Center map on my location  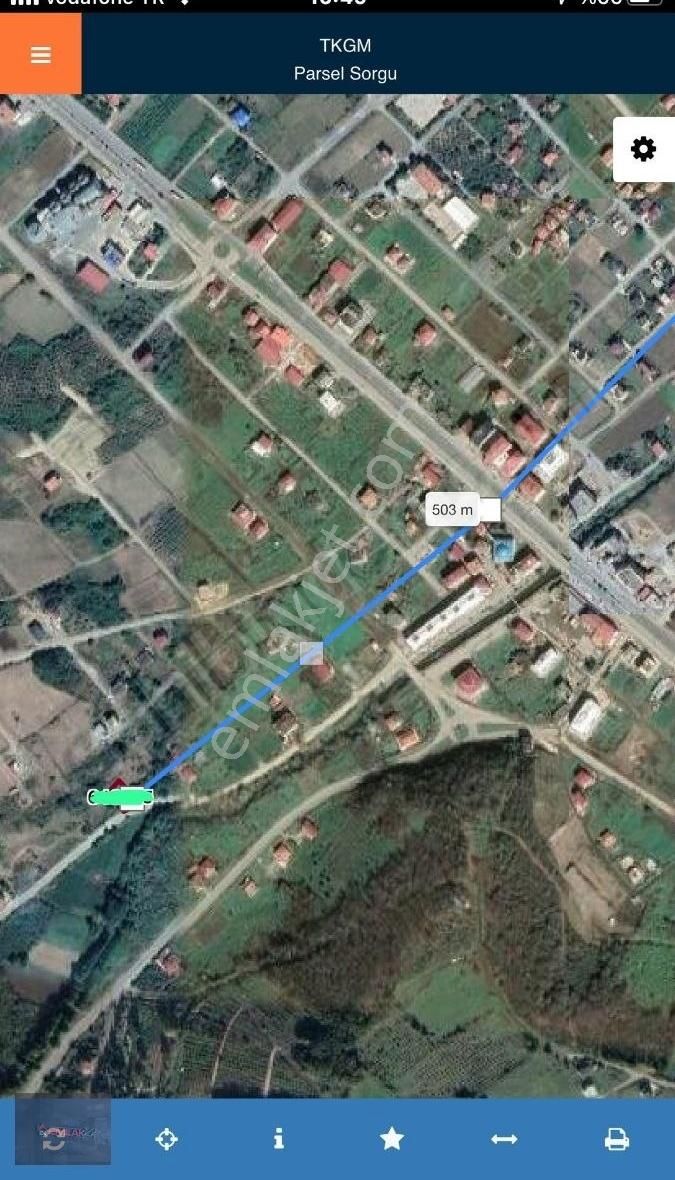(x=166, y=1139)
